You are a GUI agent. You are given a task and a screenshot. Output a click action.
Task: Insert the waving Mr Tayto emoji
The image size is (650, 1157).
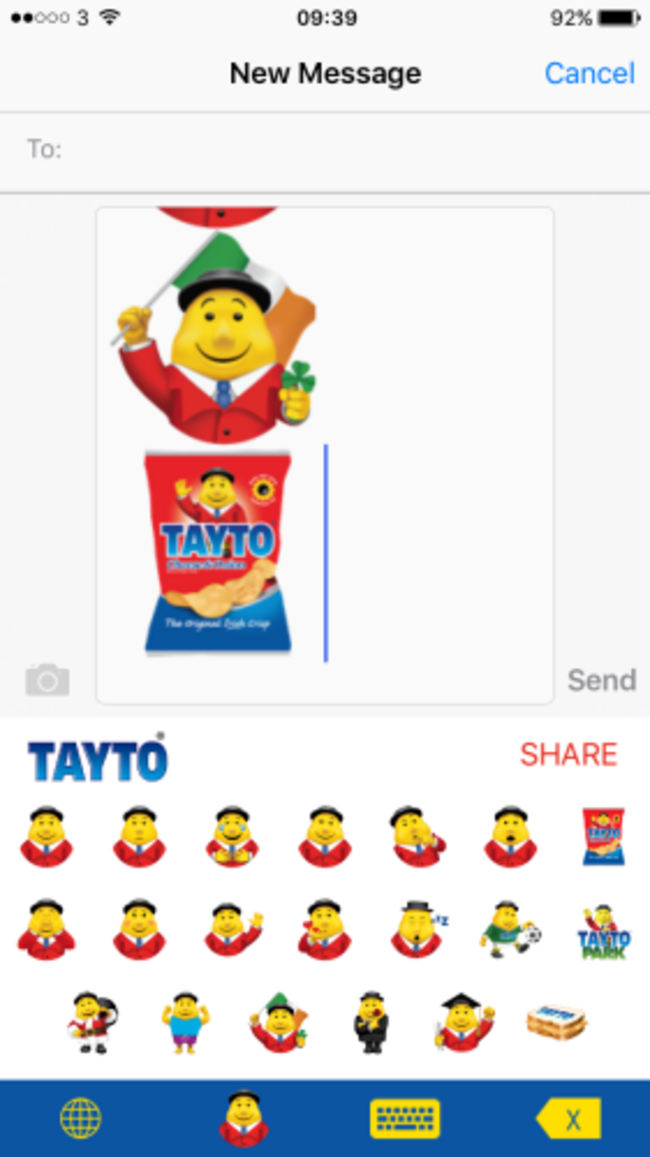pos(232,930)
